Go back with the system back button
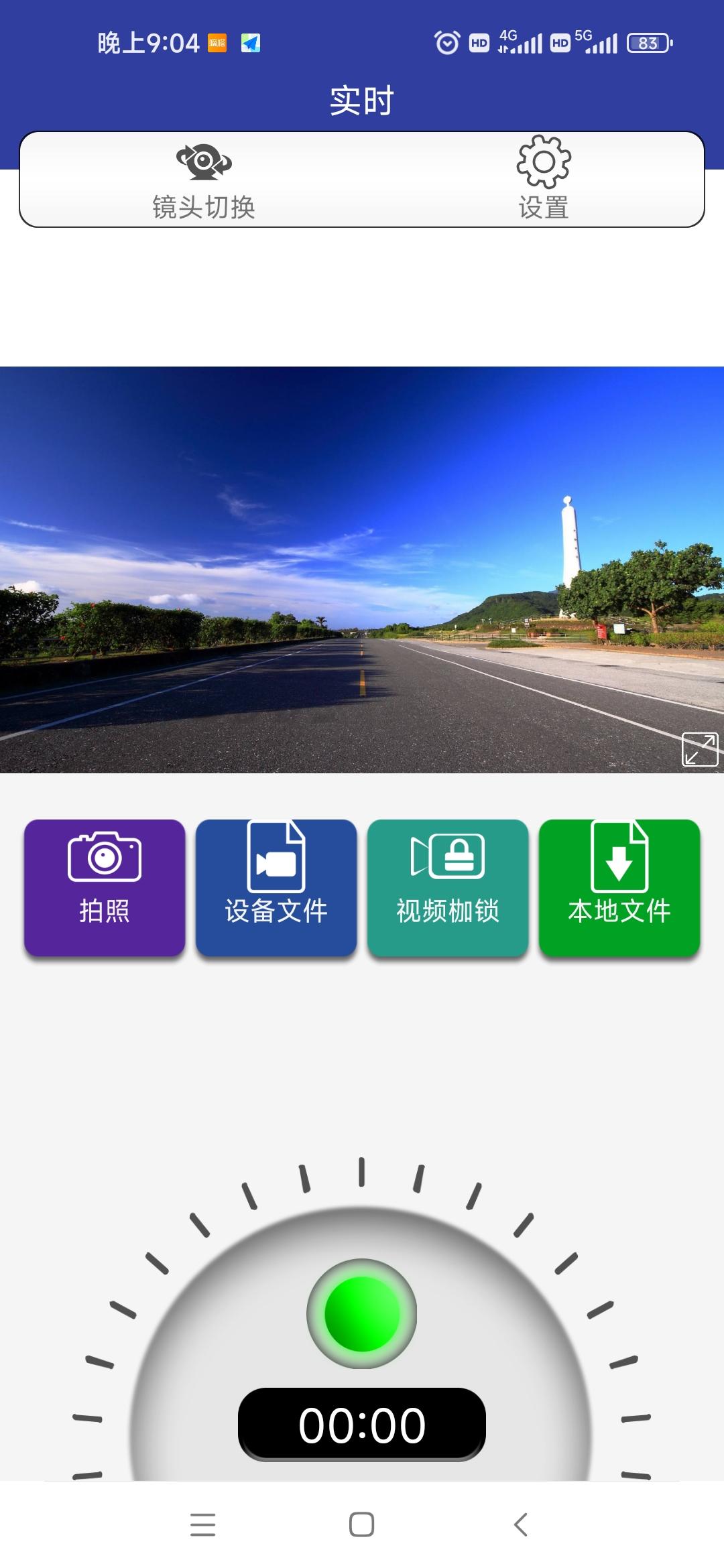724x1568 pixels. (x=521, y=1524)
